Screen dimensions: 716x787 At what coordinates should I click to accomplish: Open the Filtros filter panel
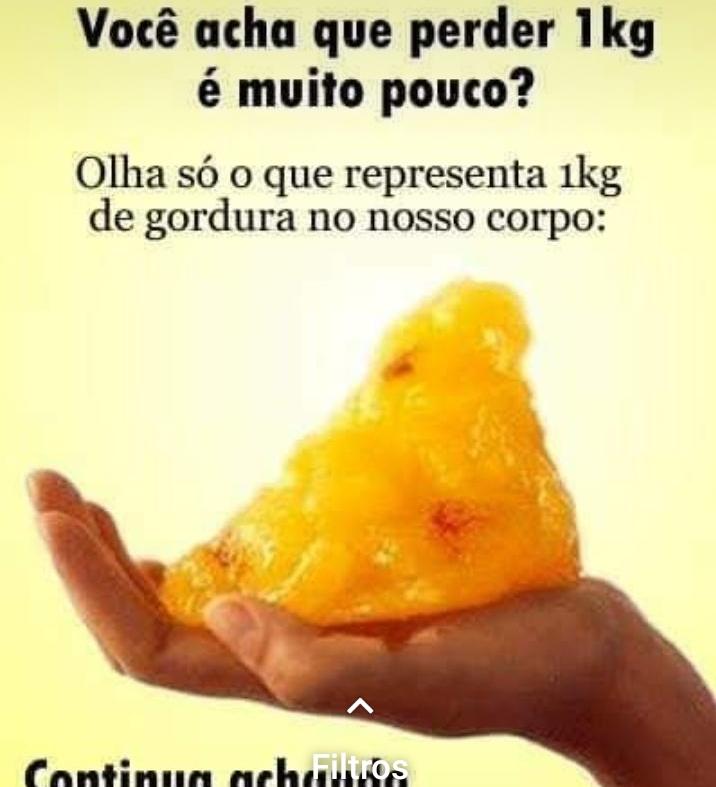359,765
